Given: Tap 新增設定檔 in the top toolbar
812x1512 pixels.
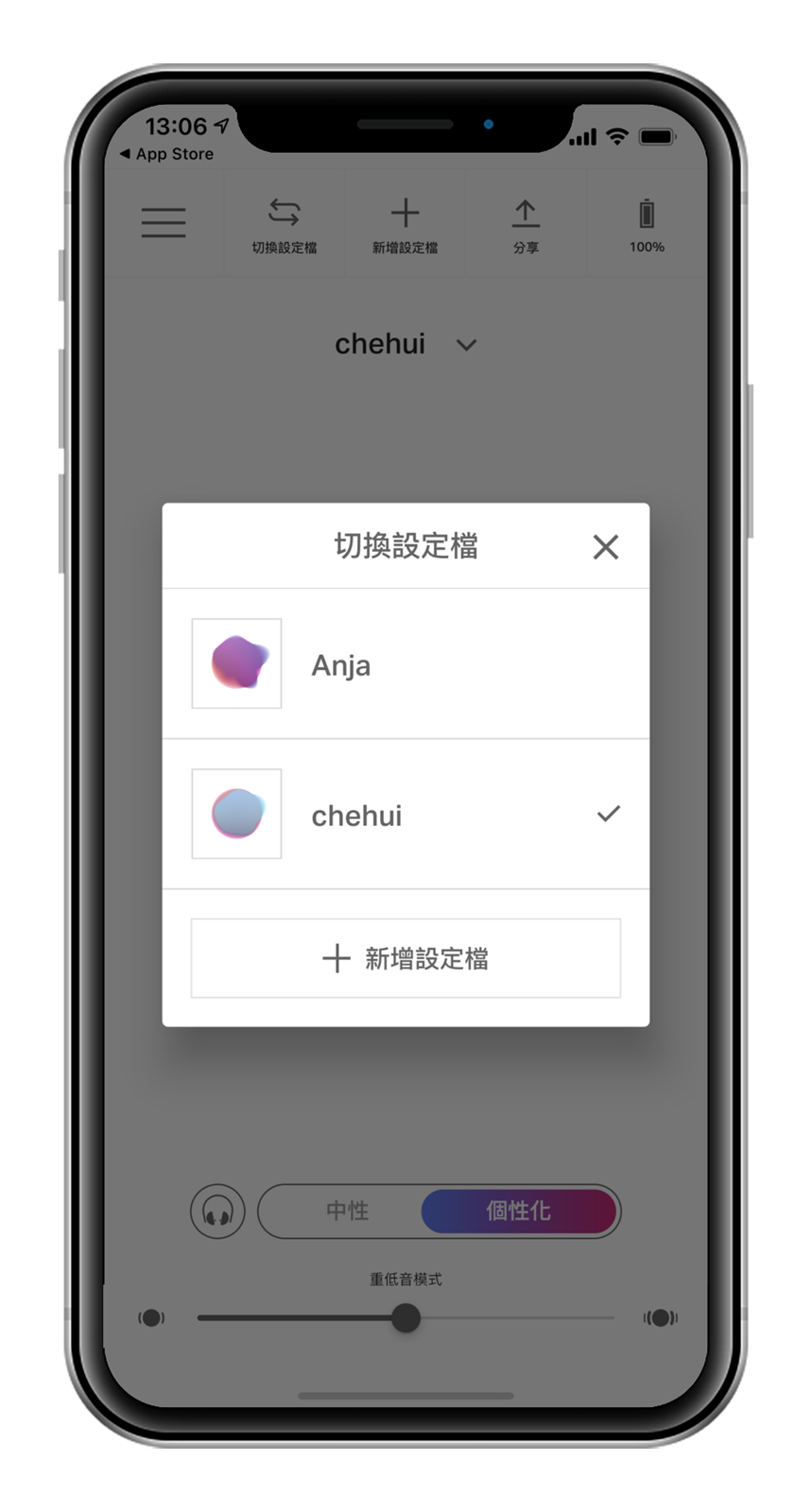Looking at the screenshot, I should (x=405, y=225).
